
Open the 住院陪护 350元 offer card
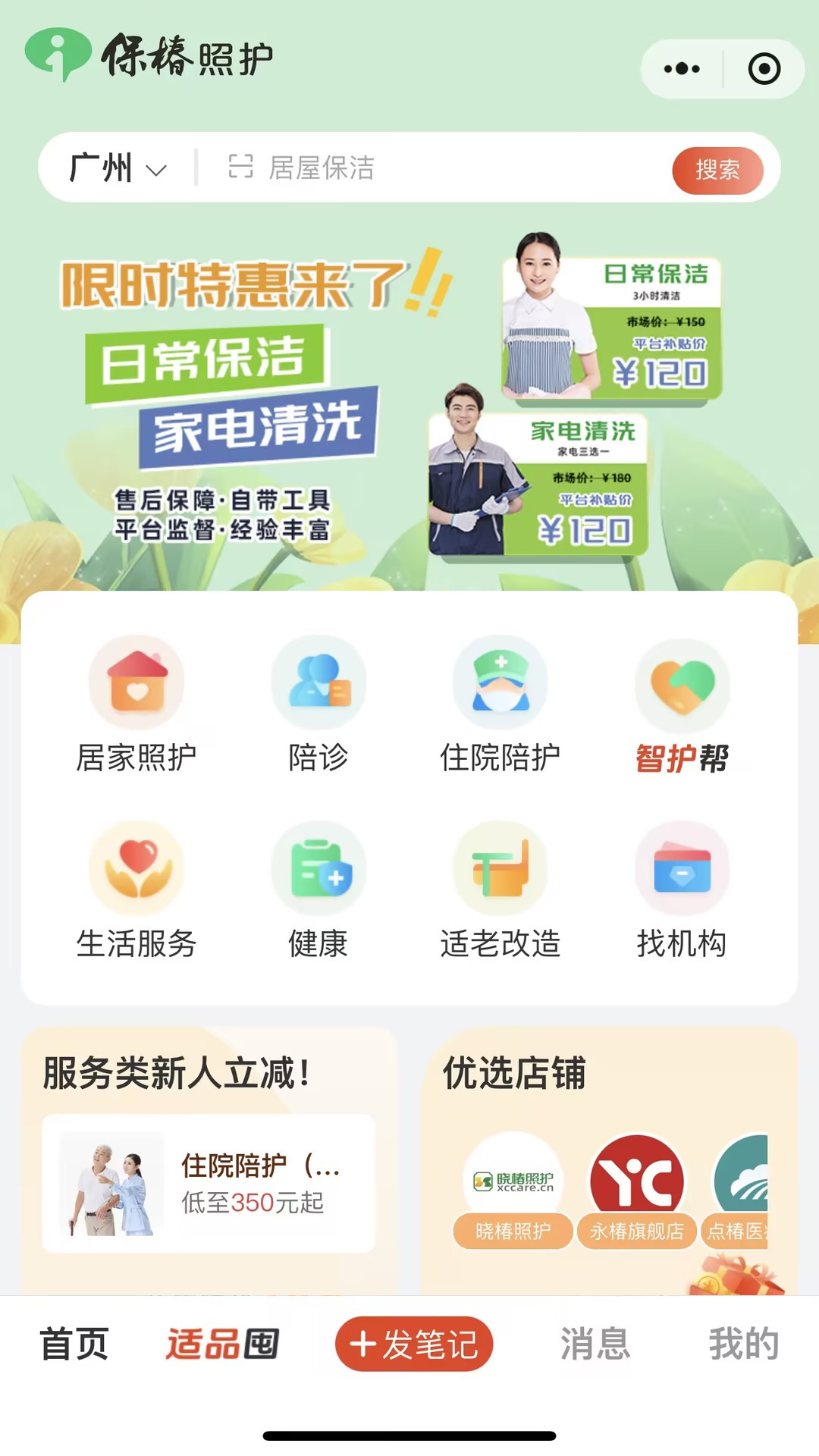[209, 1183]
